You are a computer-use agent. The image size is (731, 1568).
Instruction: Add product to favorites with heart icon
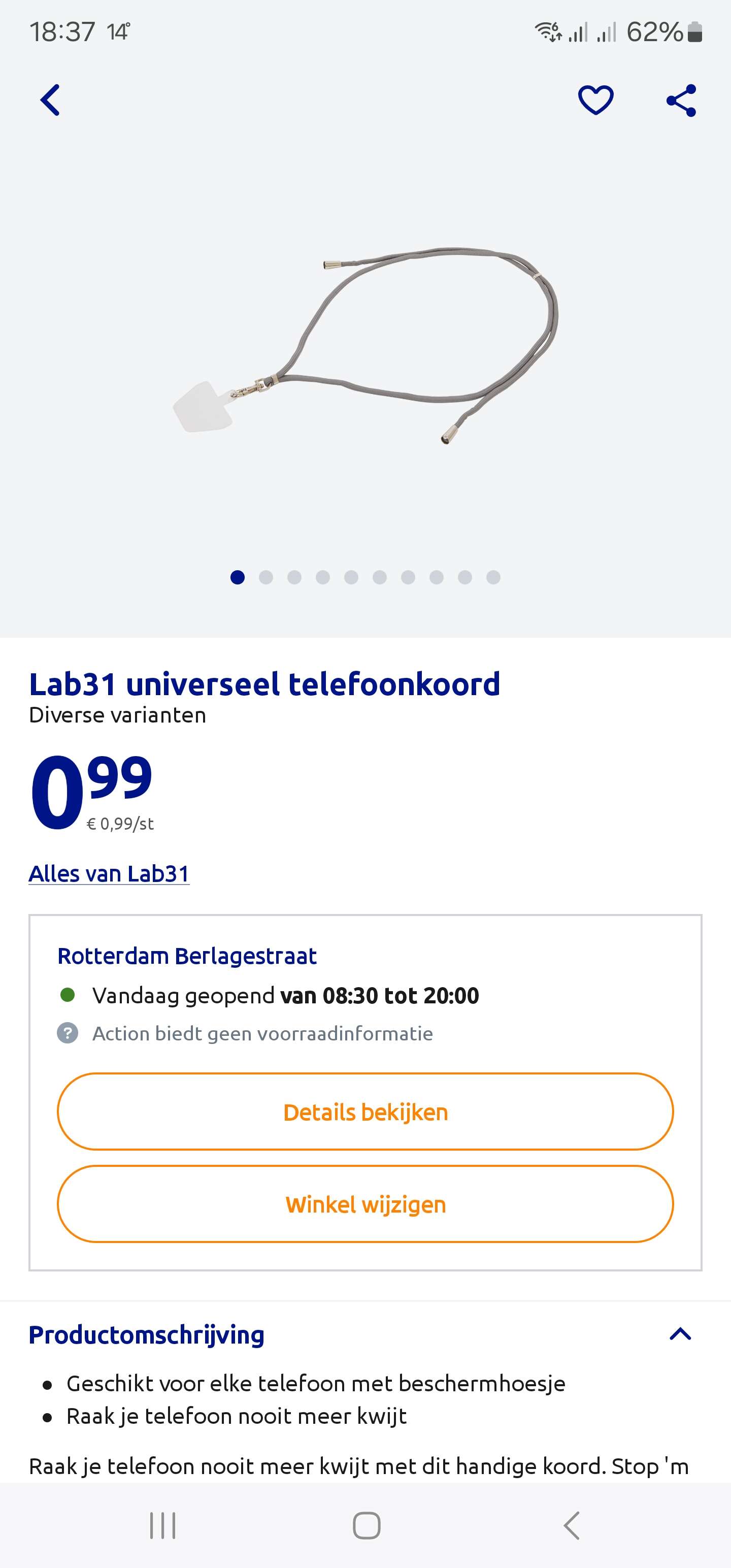pos(595,101)
